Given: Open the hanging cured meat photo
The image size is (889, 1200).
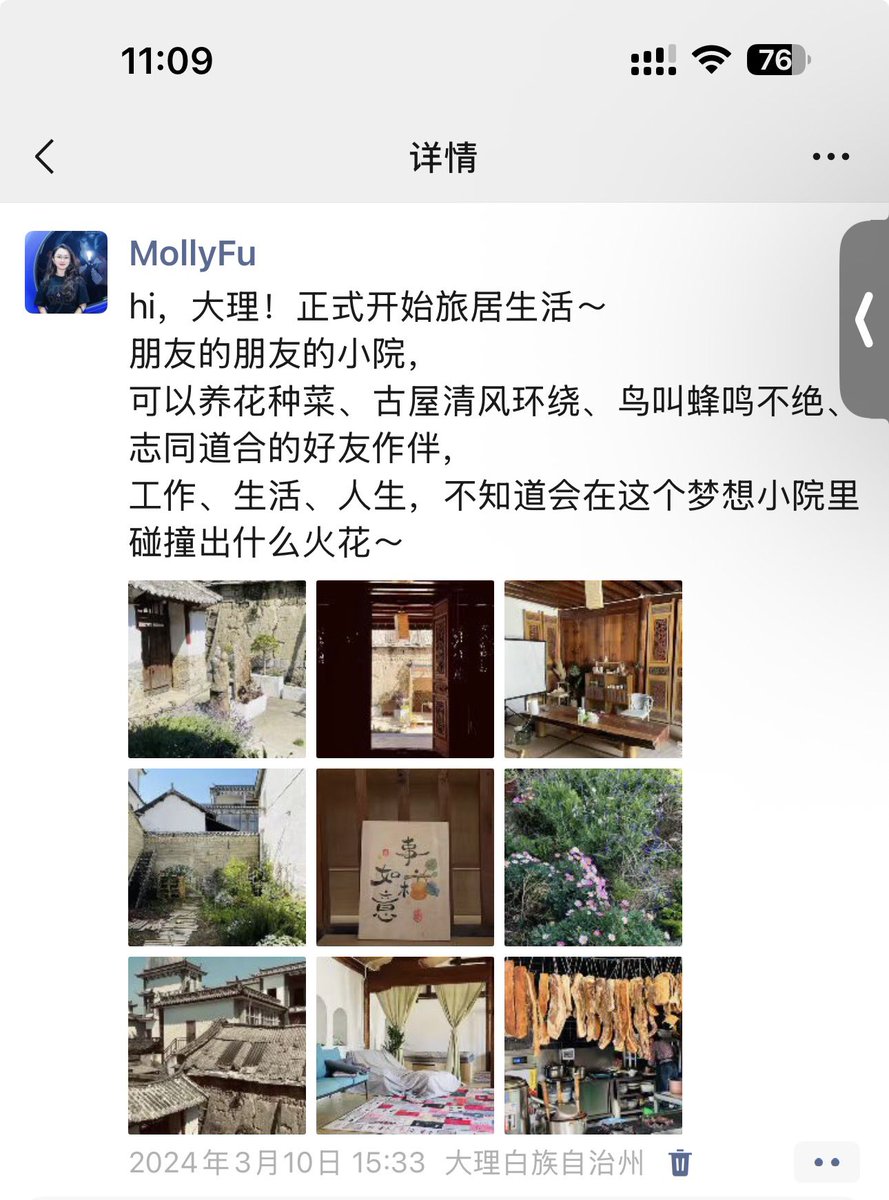Looking at the screenshot, I should pyautogui.click(x=593, y=1045).
